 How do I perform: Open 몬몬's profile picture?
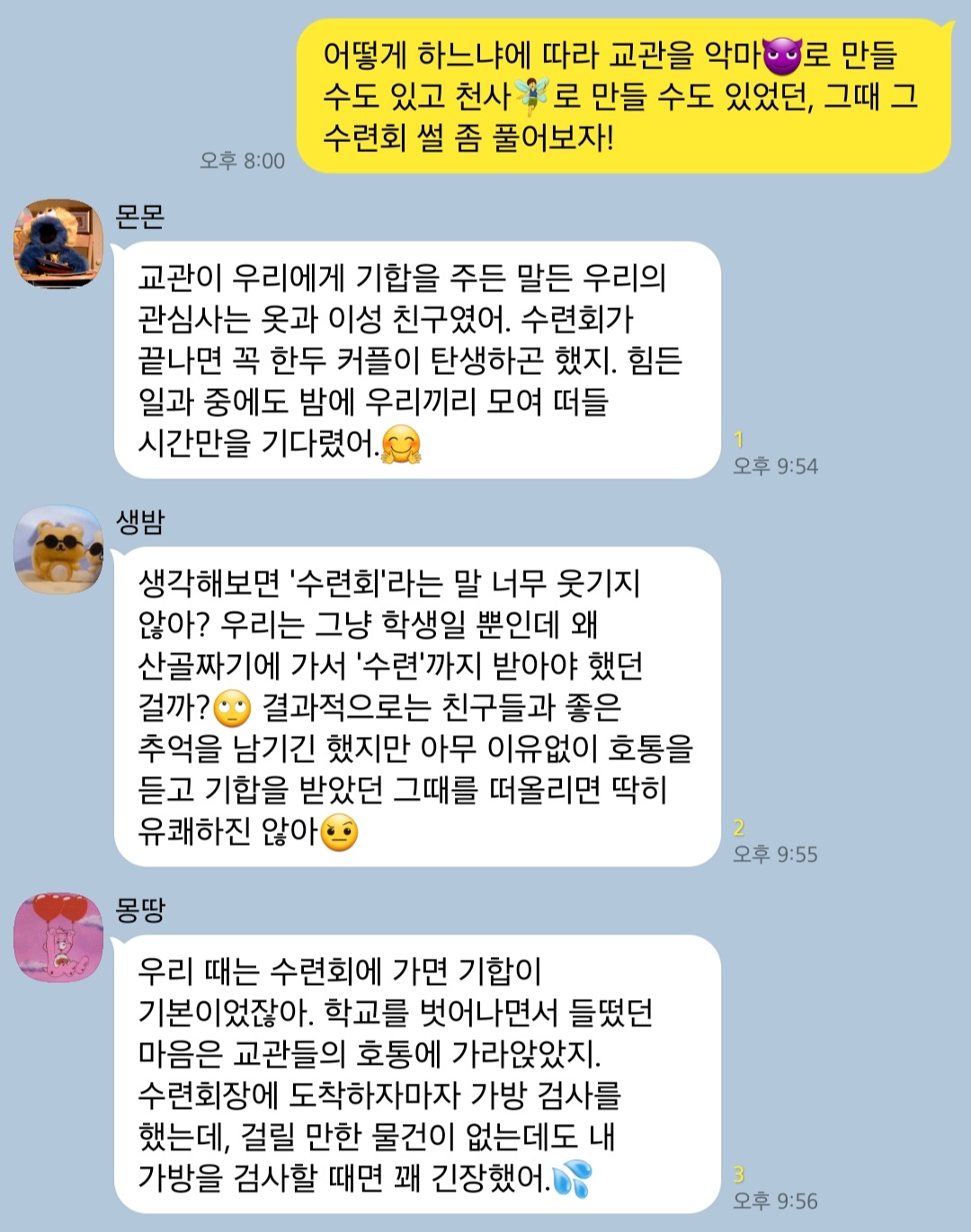(x=58, y=244)
